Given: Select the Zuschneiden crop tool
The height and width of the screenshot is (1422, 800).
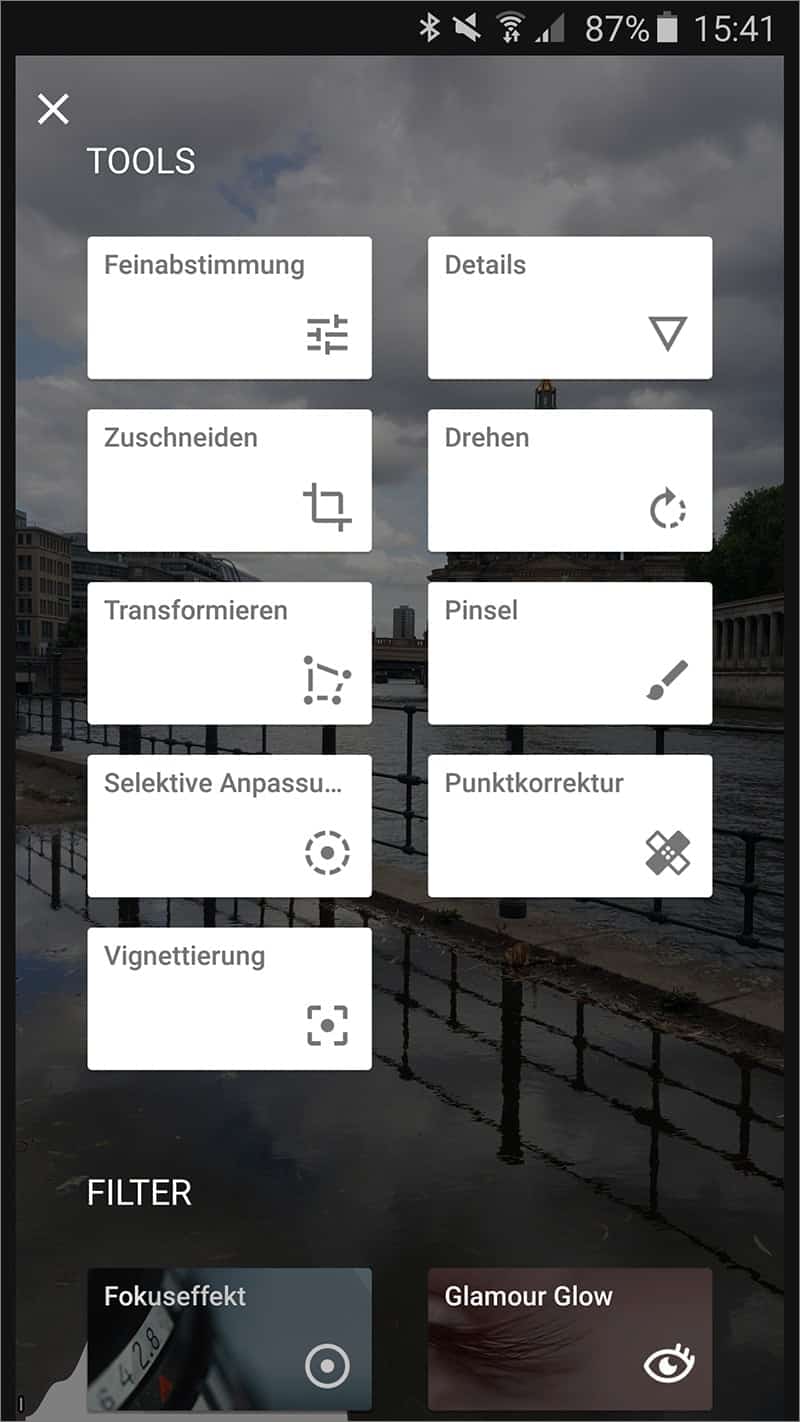Looking at the screenshot, I should tap(229, 481).
